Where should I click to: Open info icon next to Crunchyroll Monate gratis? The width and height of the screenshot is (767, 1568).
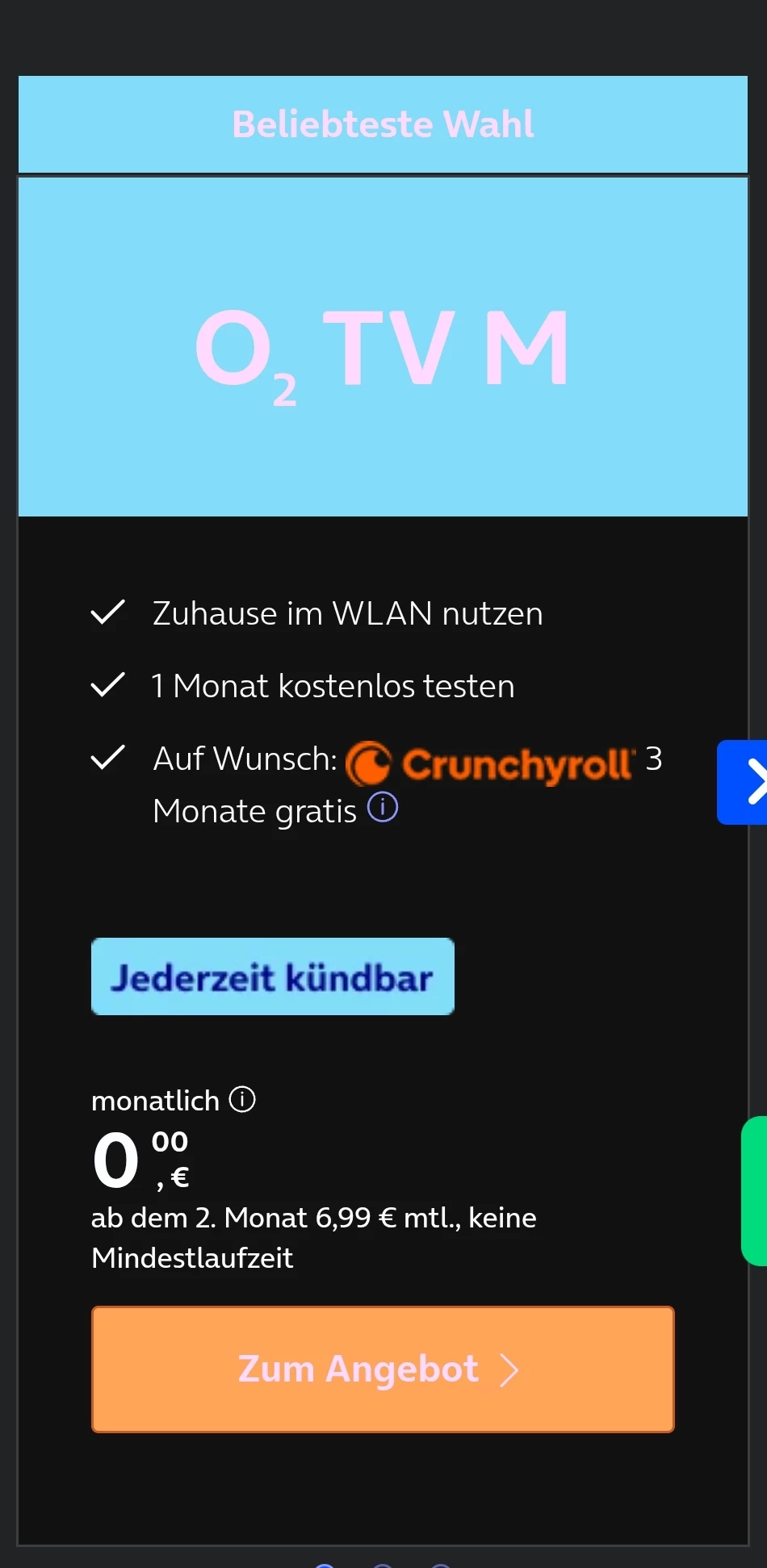(383, 807)
